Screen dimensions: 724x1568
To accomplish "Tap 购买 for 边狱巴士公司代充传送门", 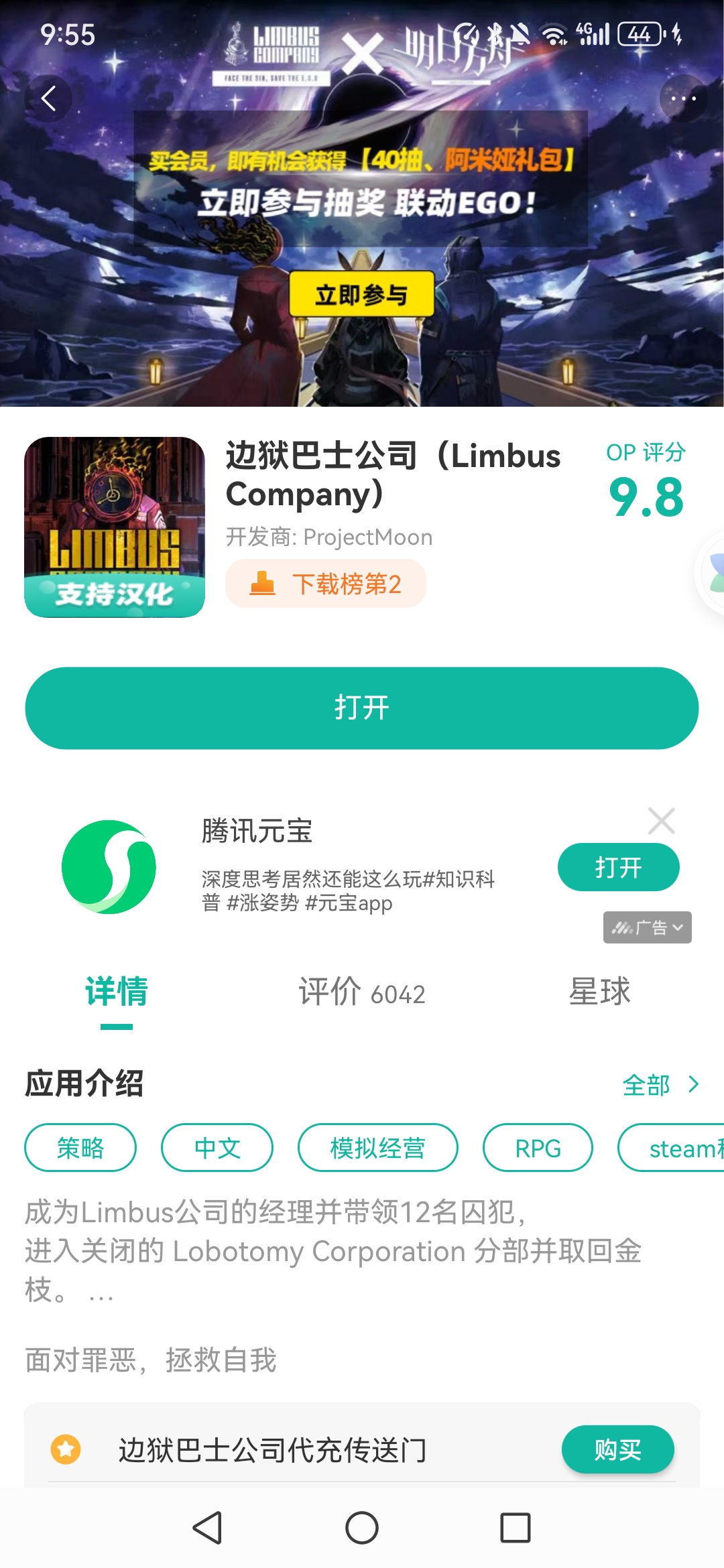I will tap(617, 1449).
